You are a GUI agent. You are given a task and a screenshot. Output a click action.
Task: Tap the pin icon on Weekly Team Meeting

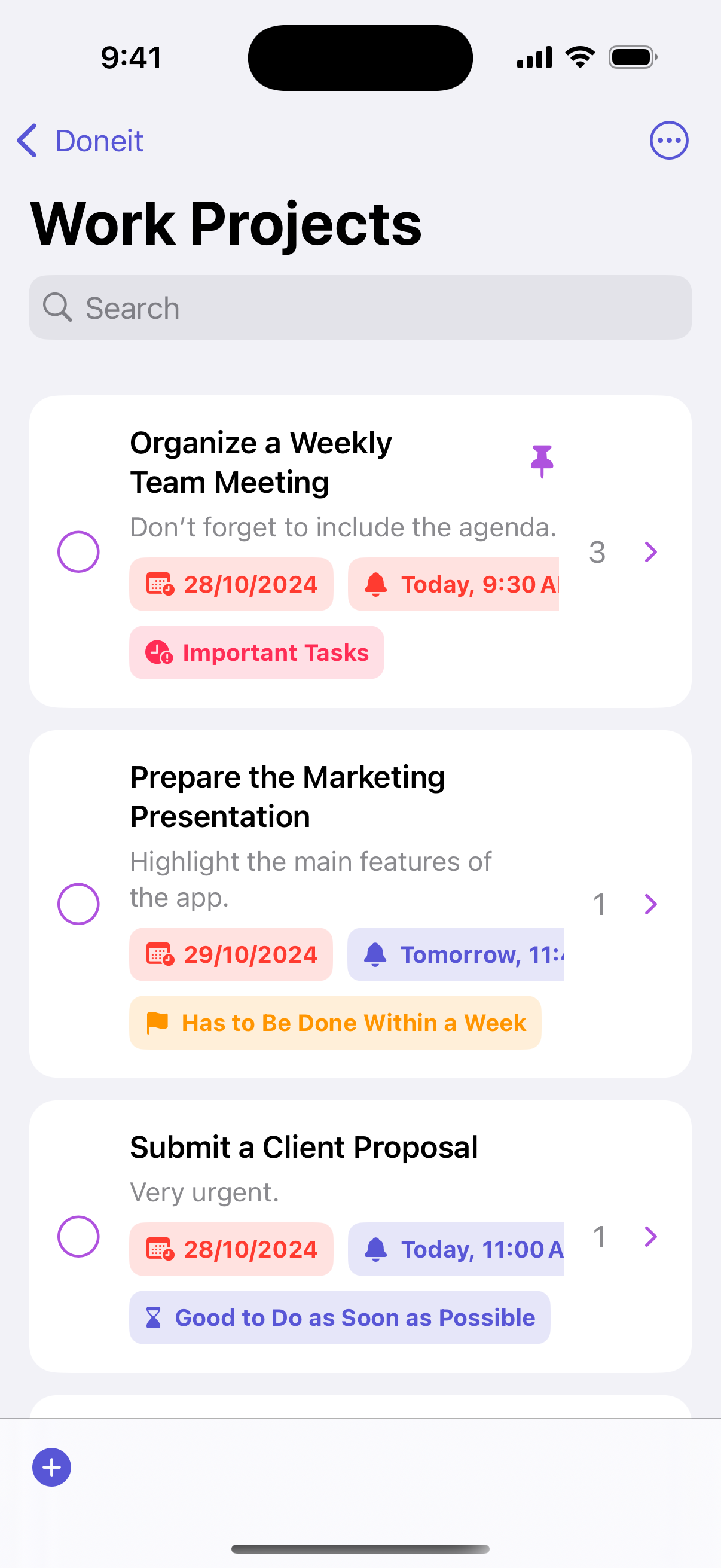coord(542,462)
